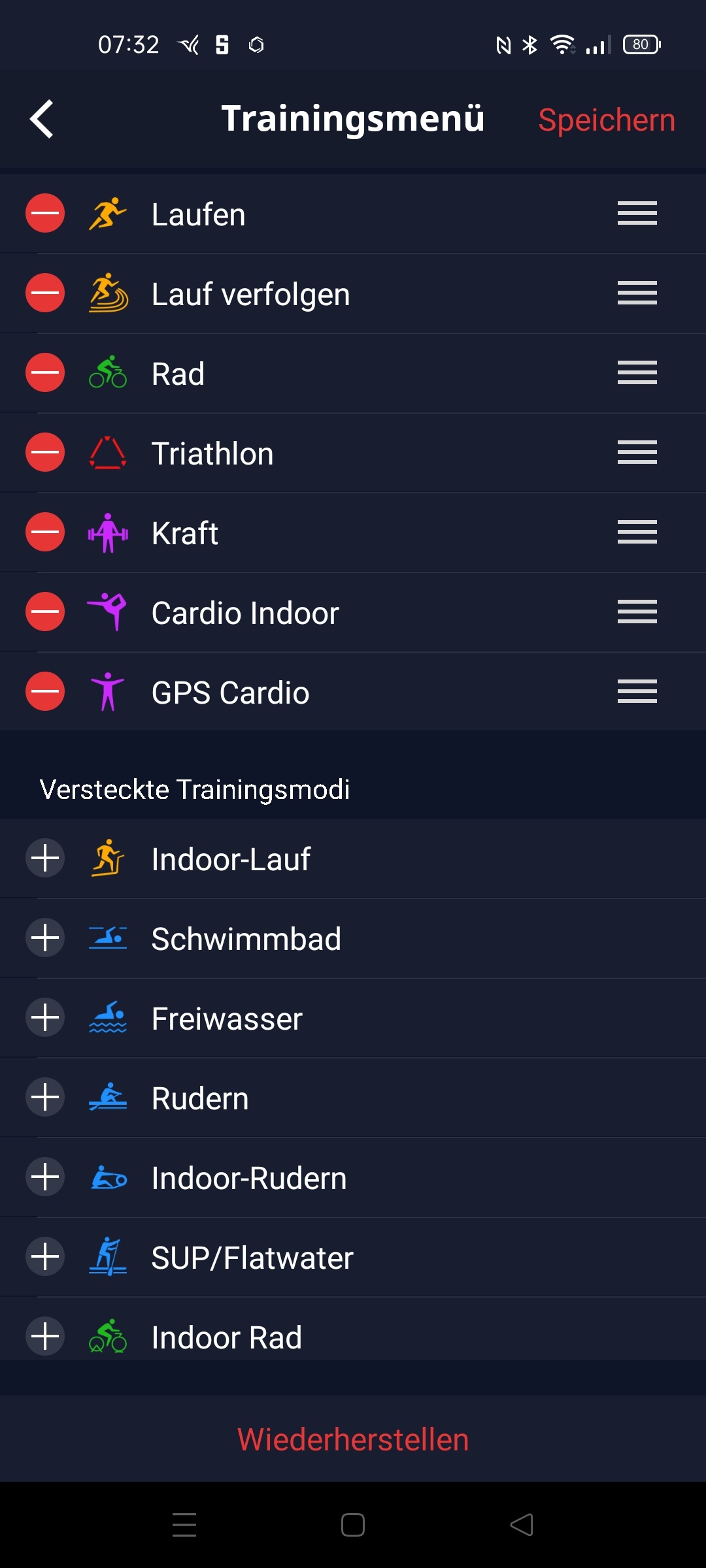Screen dimensions: 706x1568
Task: Remove Triathlon from the list
Action: click(45, 452)
